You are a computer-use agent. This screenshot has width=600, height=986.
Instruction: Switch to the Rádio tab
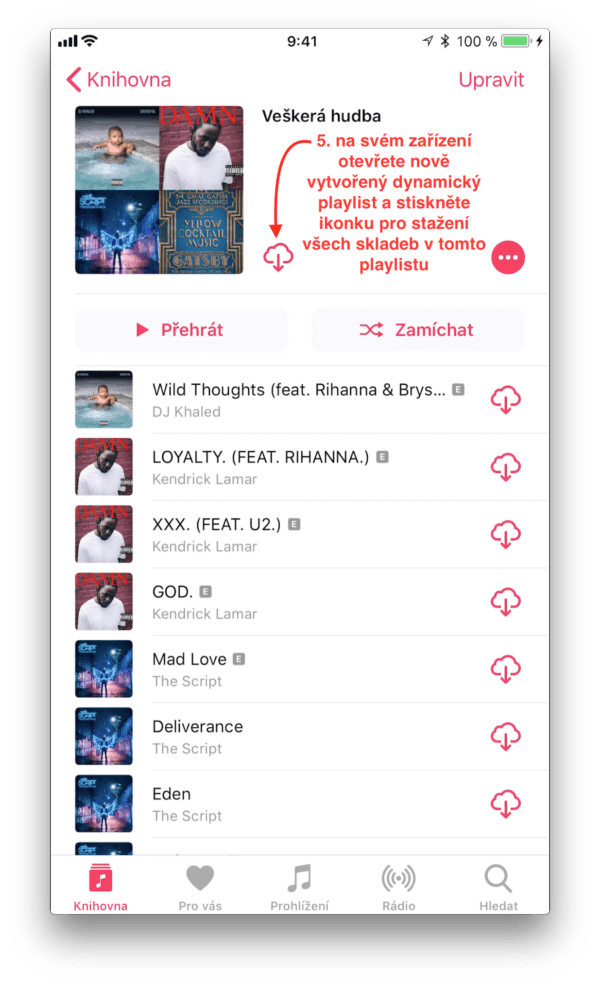pos(398,887)
